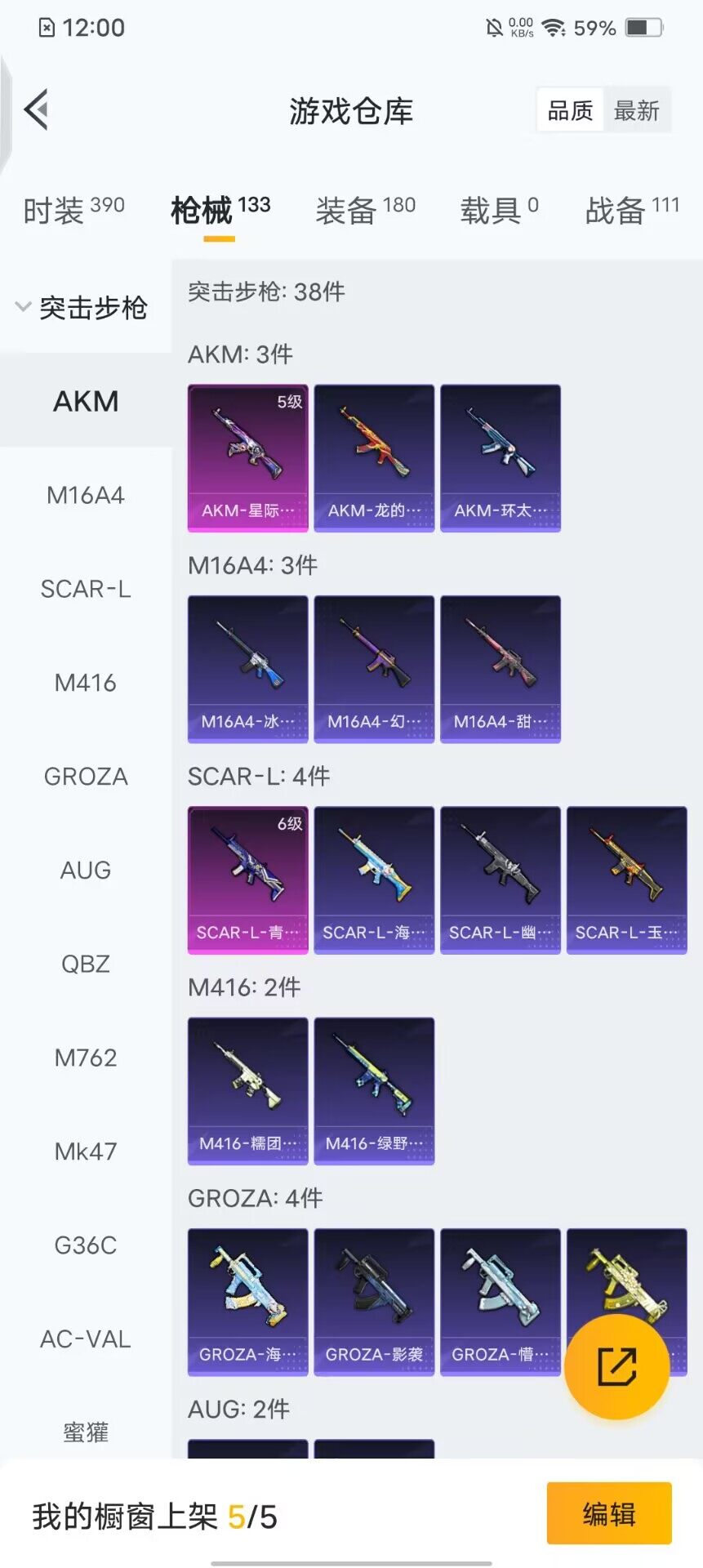
Task: Switch to the 时装 tab
Action: coord(73,210)
